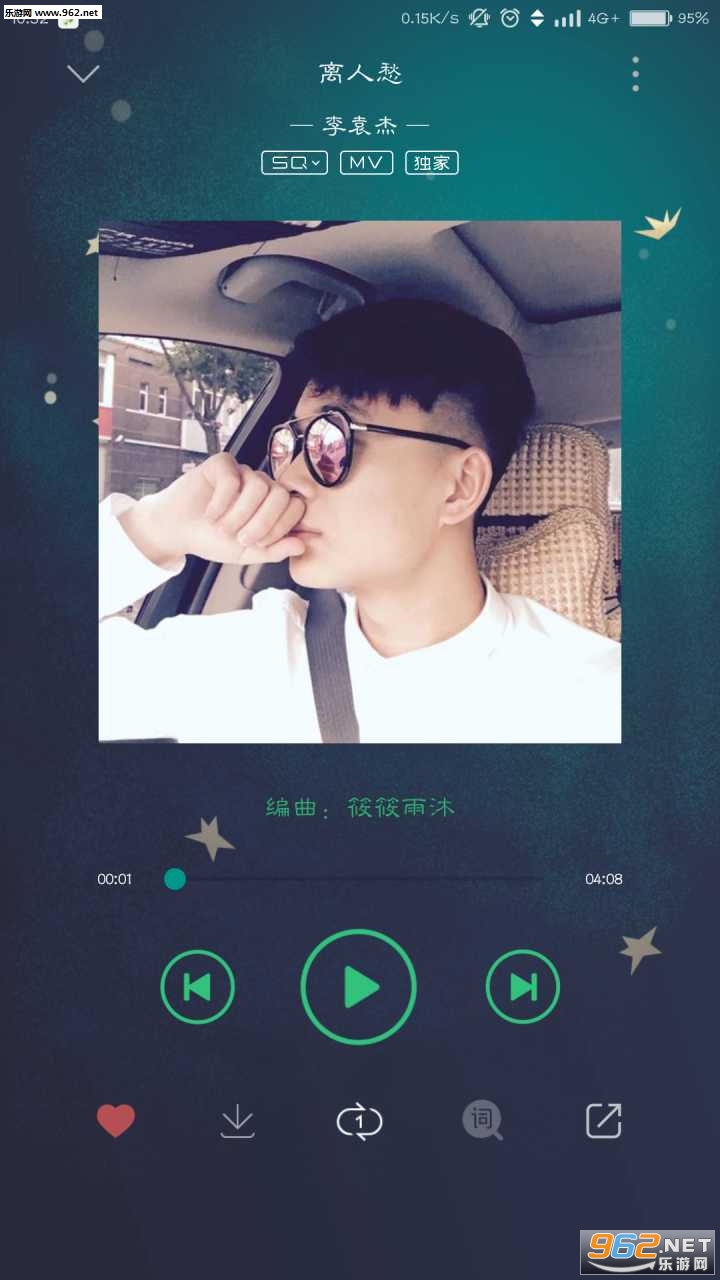Watch the MV for this song
The height and width of the screenshot is (1280, 720).
[x=366, y=163]
